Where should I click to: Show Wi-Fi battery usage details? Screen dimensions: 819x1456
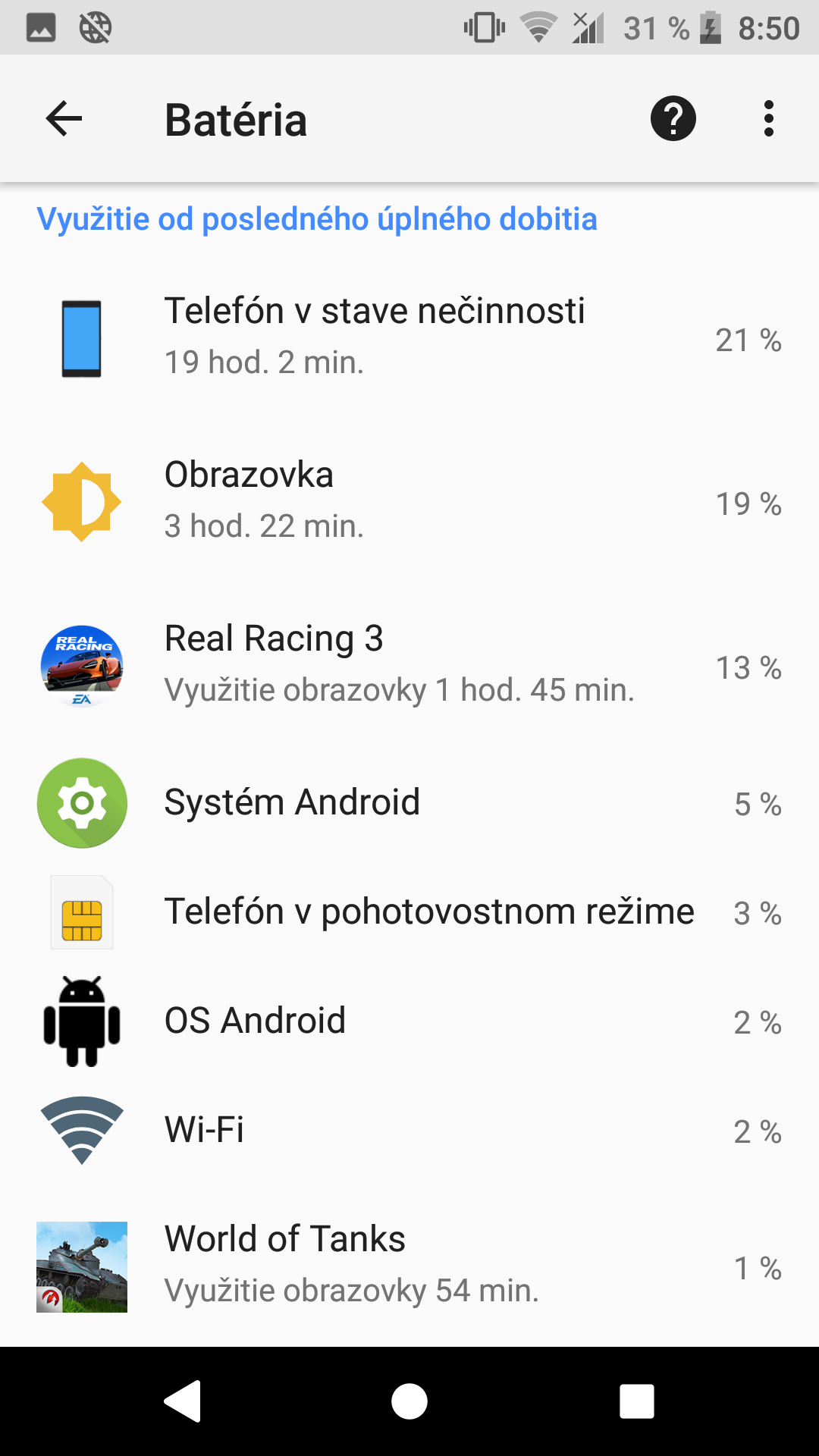409,1131
